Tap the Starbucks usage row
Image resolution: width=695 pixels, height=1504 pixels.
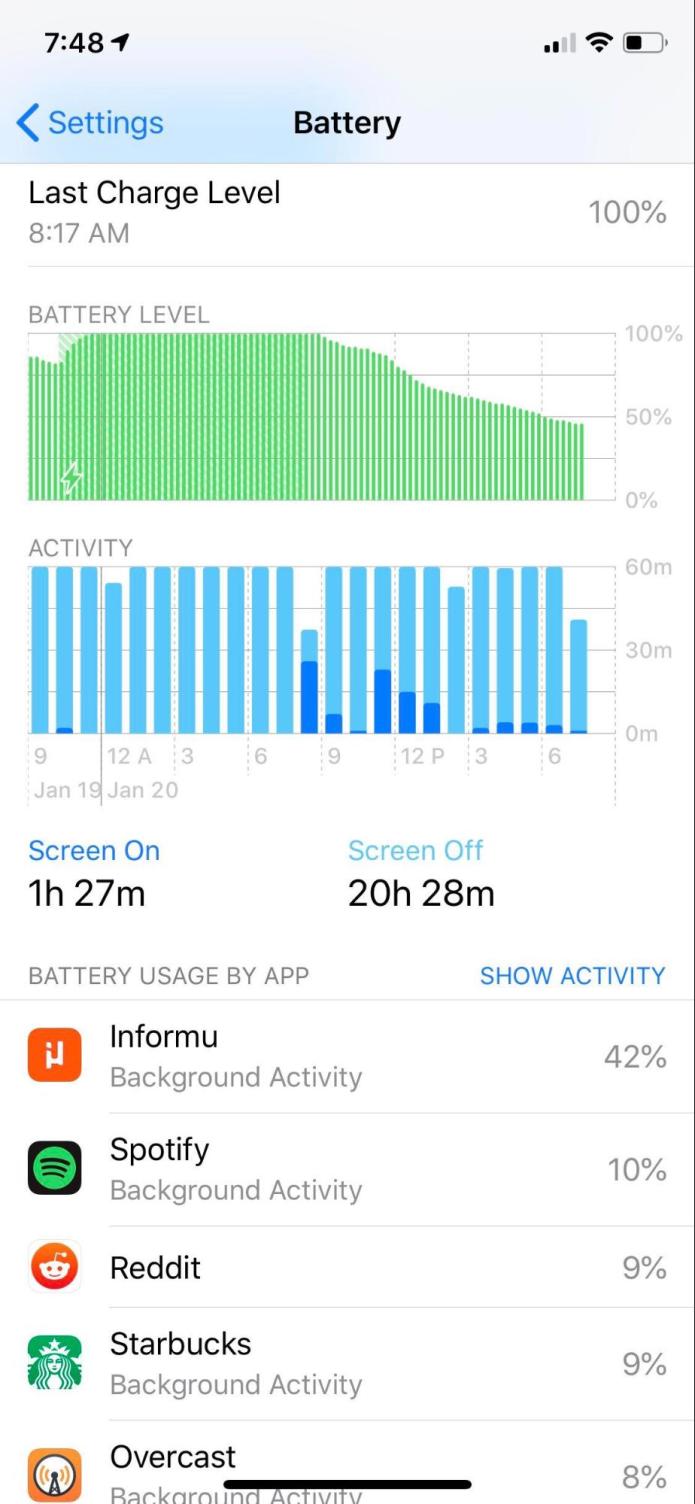point(347,1364)
